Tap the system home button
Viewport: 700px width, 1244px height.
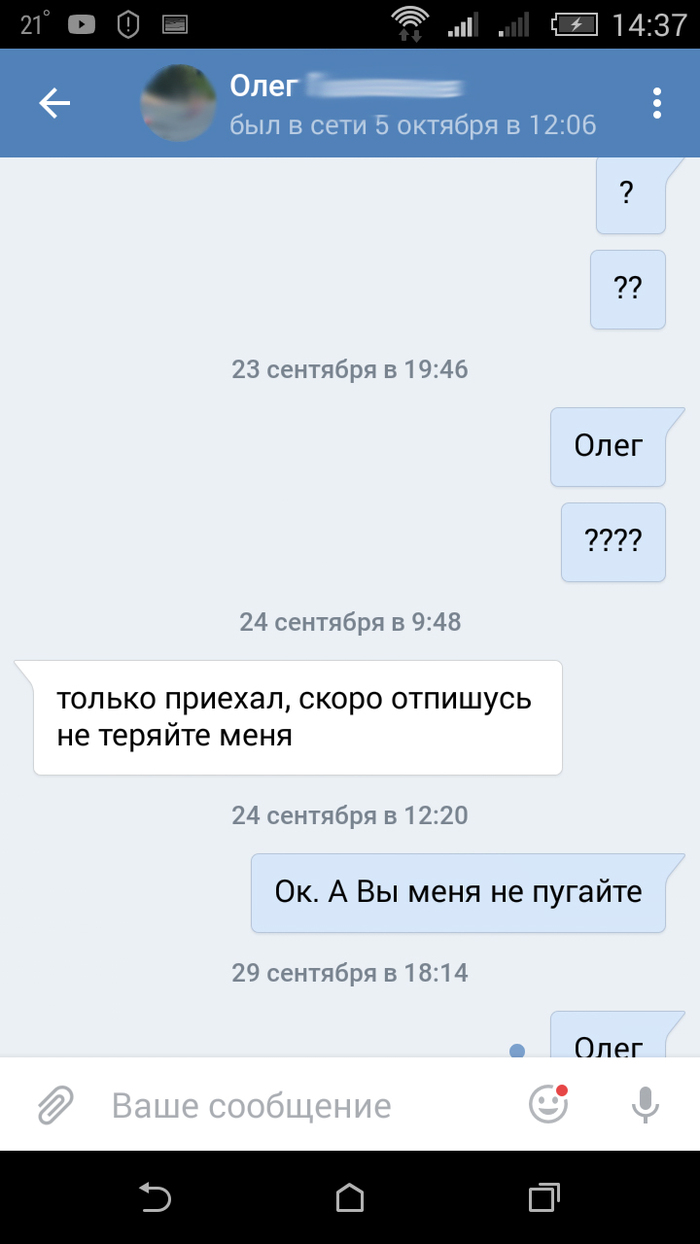349,1197
